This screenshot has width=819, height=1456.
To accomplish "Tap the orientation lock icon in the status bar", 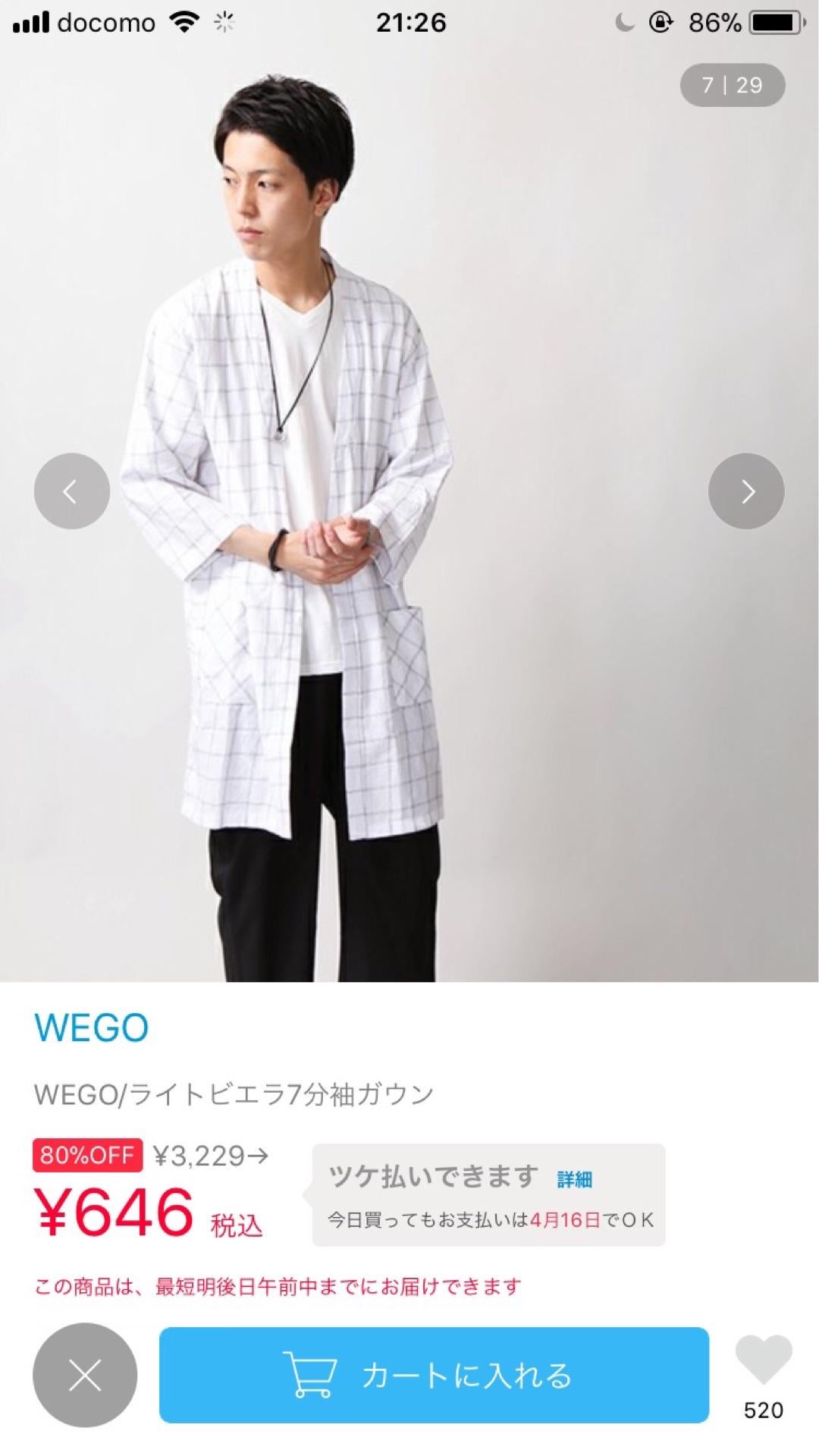I will pos(663,21).
